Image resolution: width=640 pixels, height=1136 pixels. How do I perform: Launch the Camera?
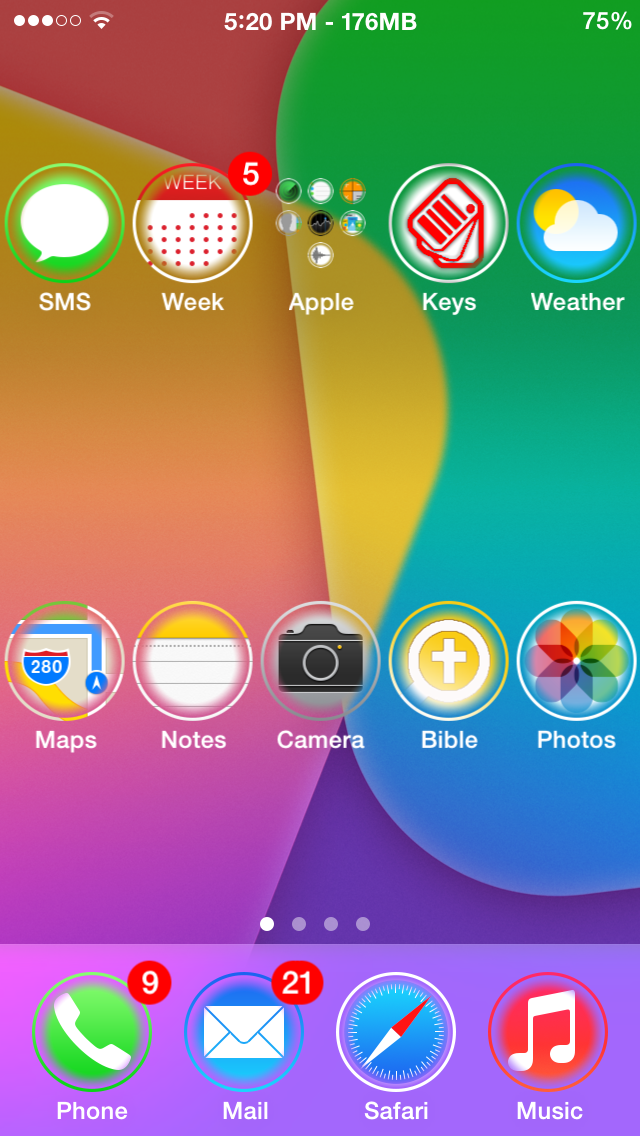coord(320,660)
